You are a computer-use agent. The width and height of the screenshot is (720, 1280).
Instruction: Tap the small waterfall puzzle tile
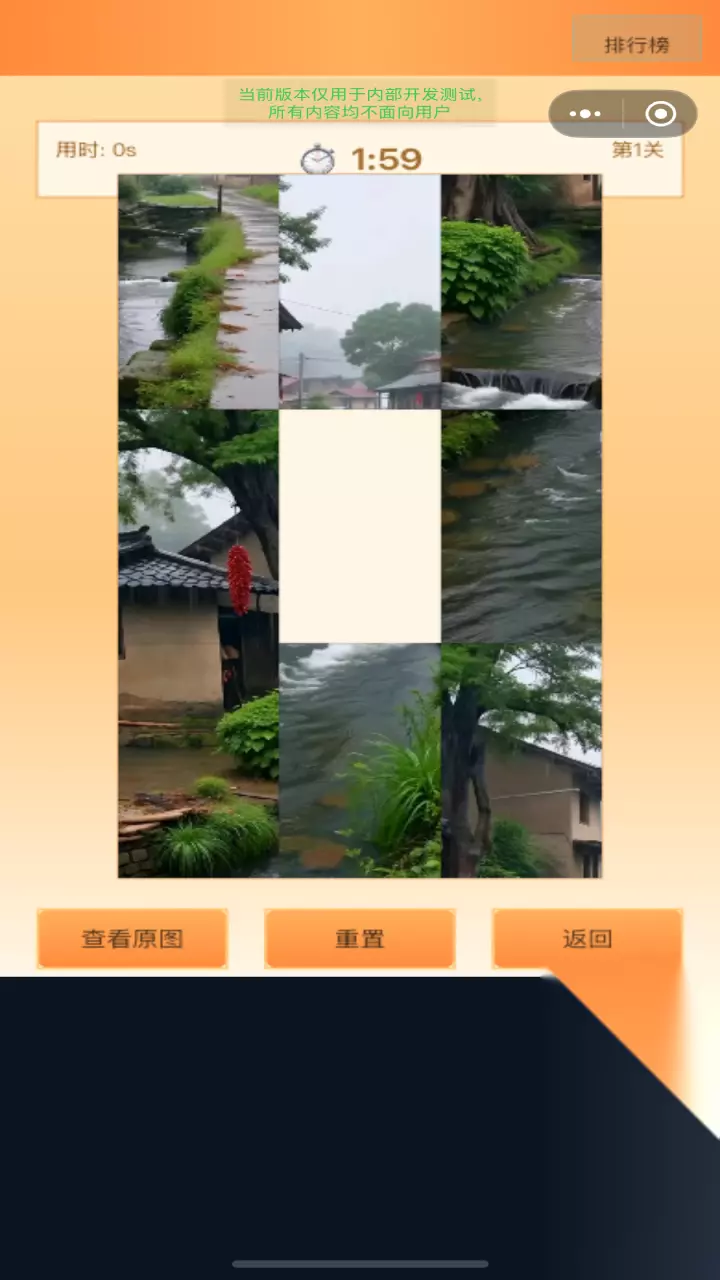pyautogui.click(x=521, y=292)
